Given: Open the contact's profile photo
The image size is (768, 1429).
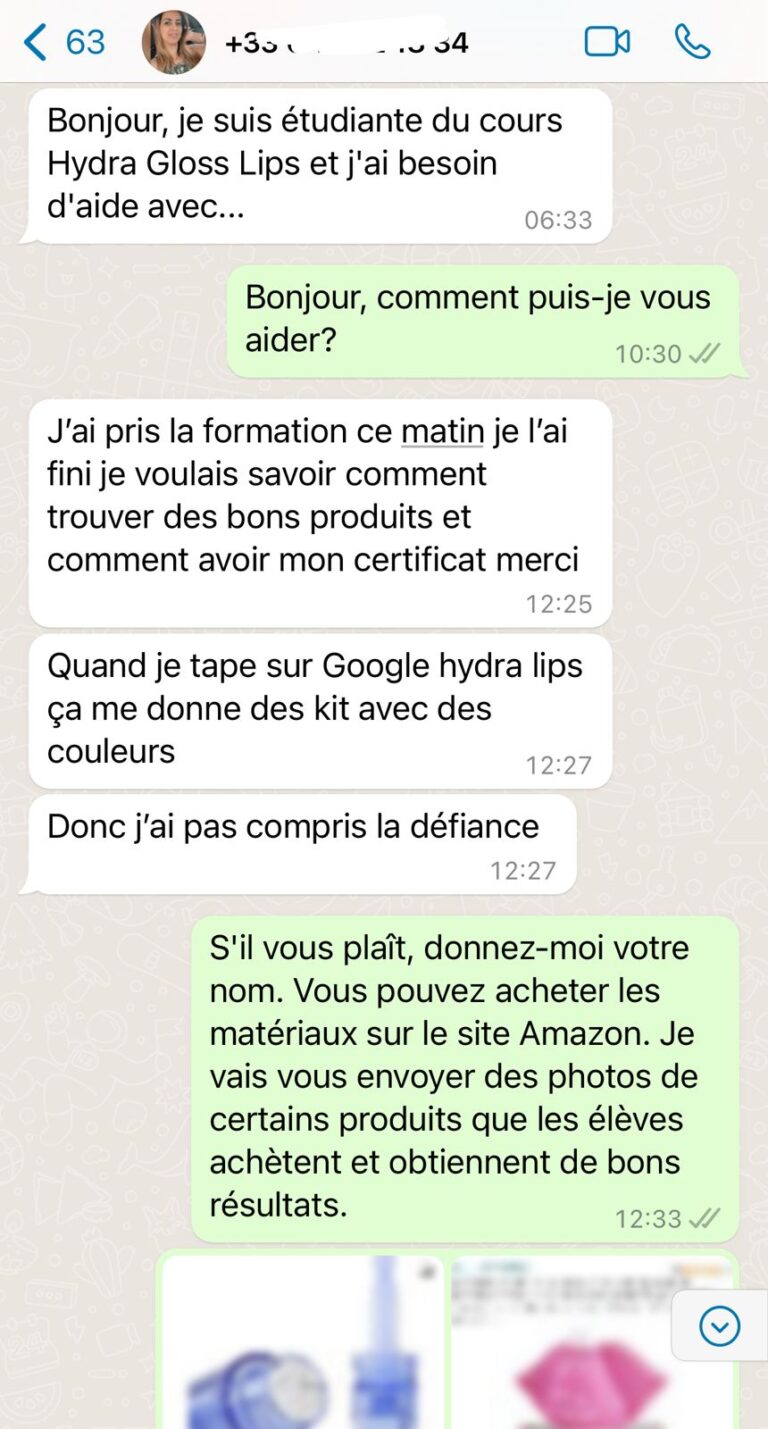Looking at the screenshot, I should tap(174, 42).
